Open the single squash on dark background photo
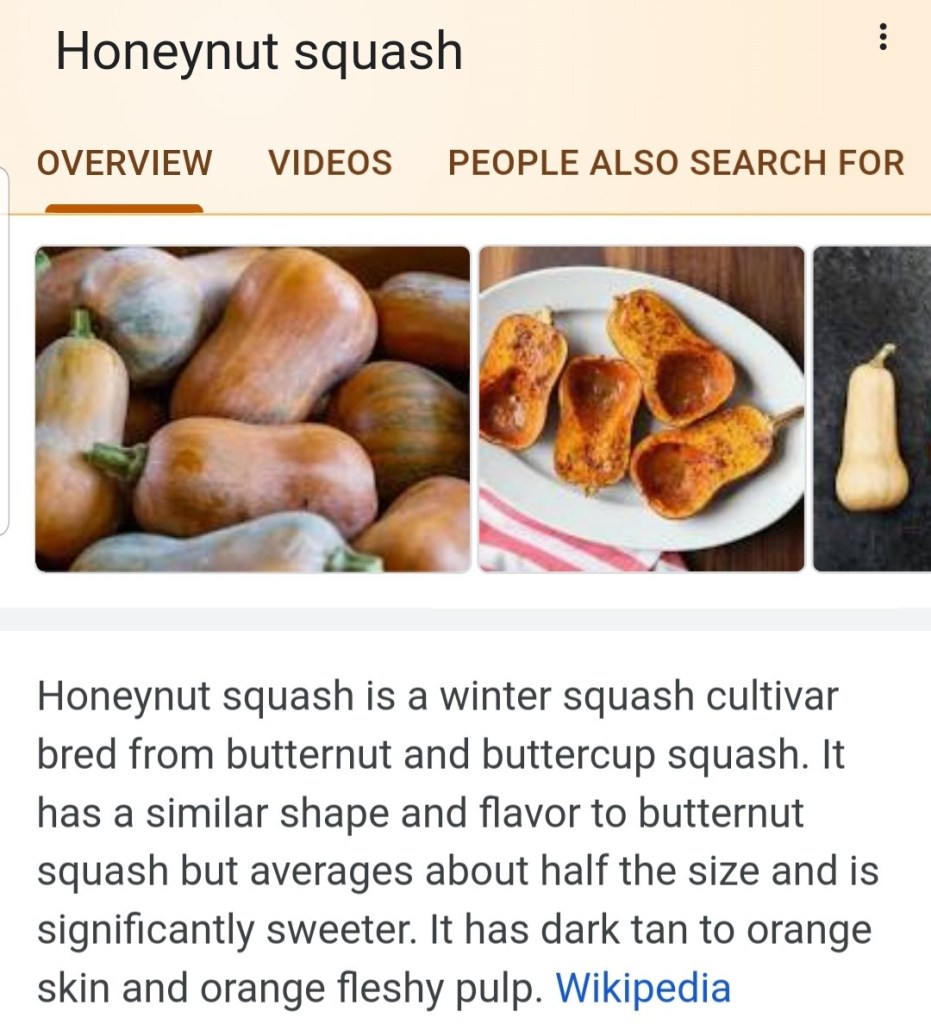 (x=872, y=409)
